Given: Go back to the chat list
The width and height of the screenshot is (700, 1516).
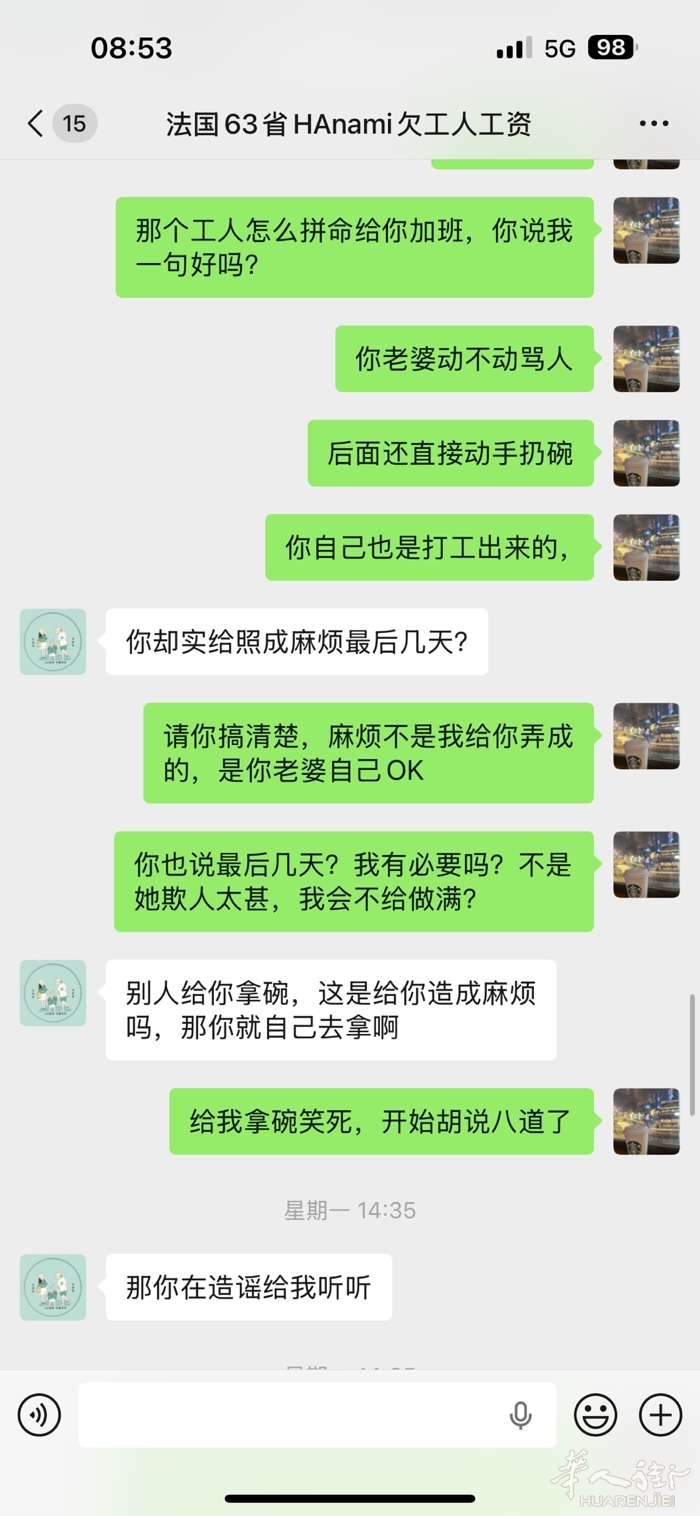Looking at the screenshot, I should pyautogui.click(x=36, y=124).
